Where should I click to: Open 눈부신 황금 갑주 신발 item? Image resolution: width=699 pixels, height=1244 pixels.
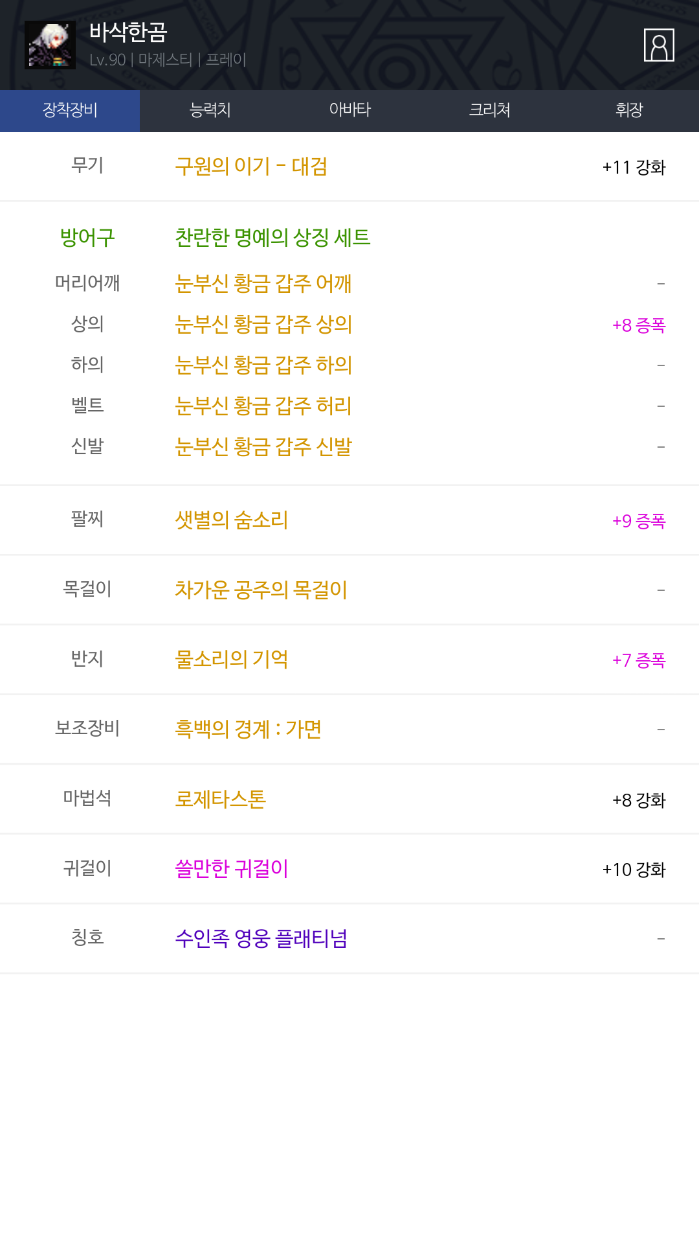coord(263,446)
